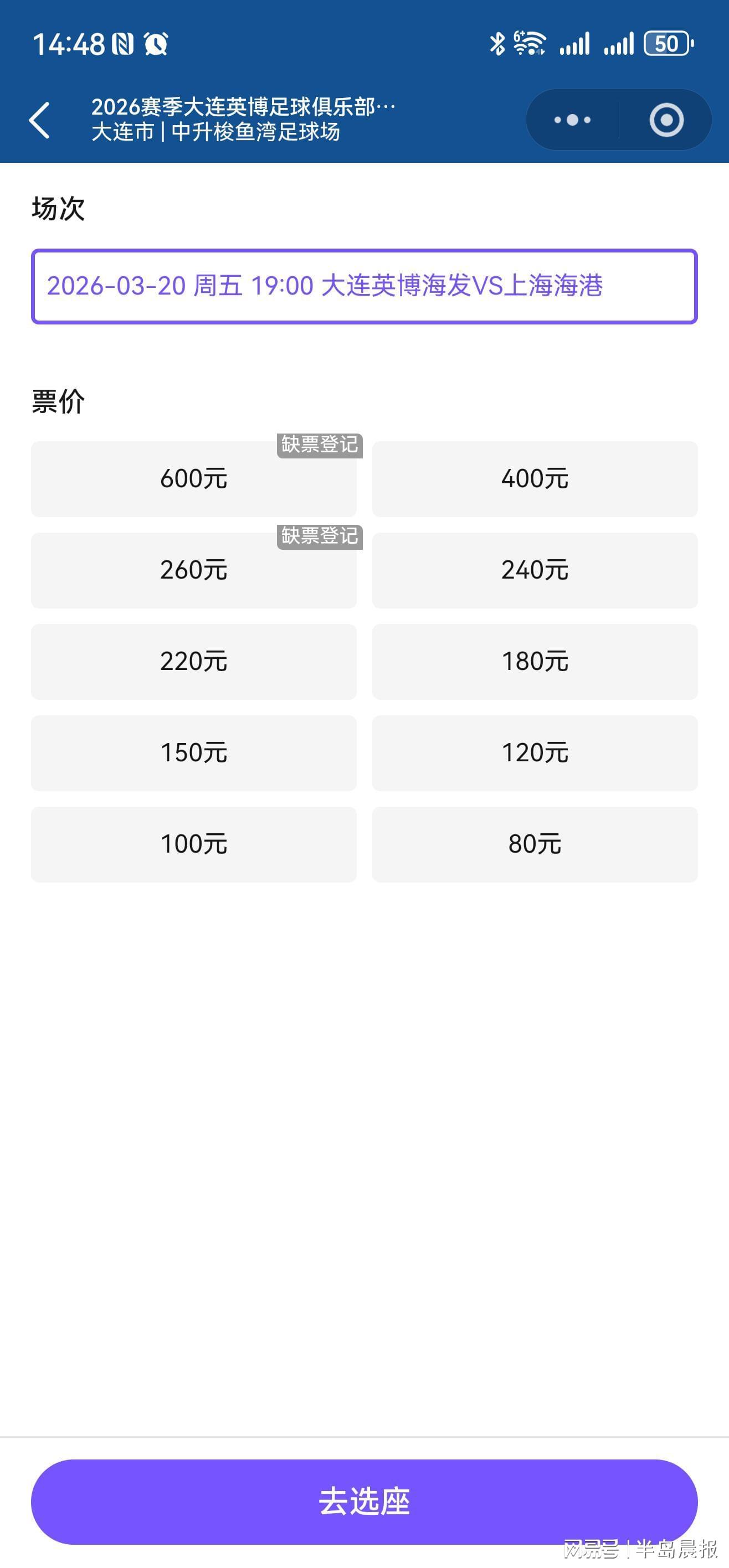
Task: Select the 400元 ticket price
Action: 535,479
